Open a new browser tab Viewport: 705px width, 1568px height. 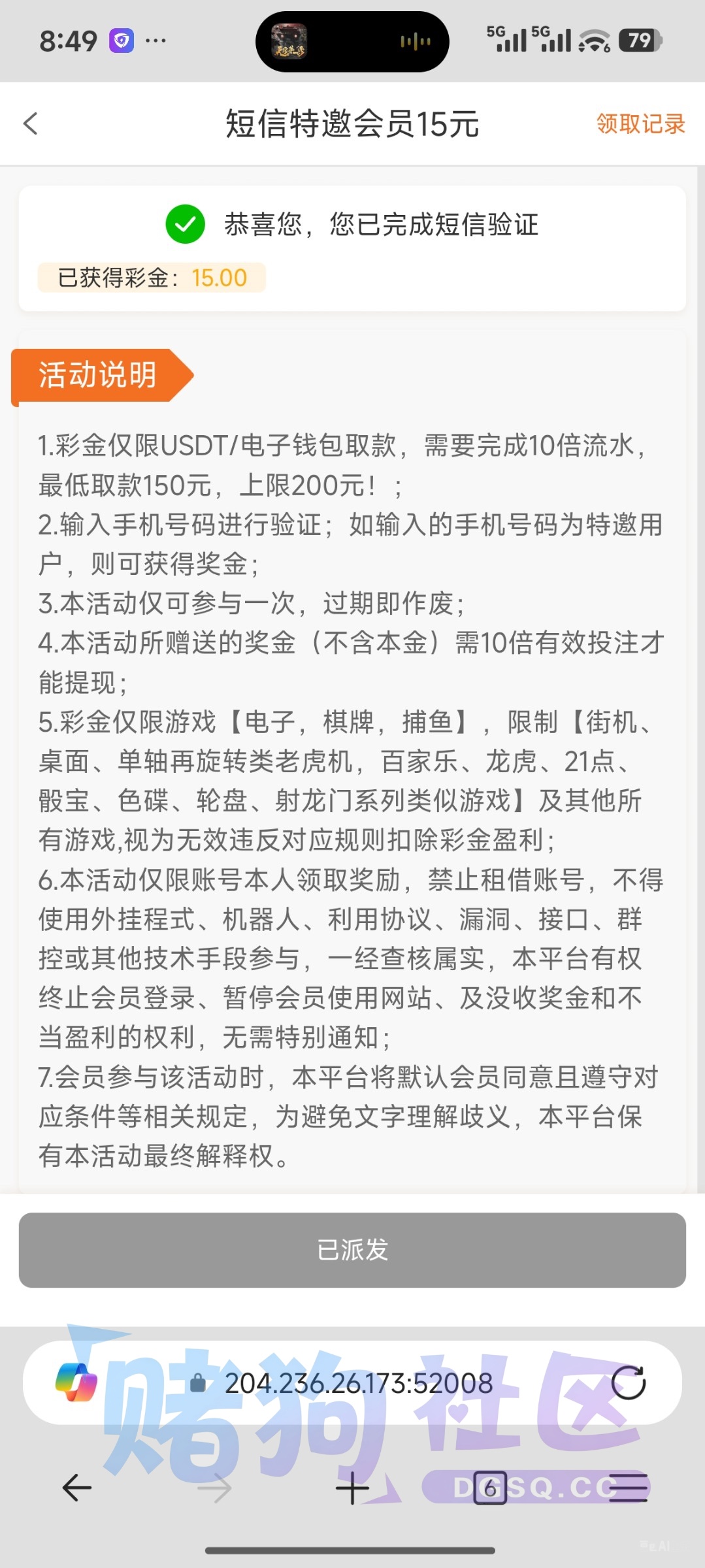click(x=352, y=1488)
